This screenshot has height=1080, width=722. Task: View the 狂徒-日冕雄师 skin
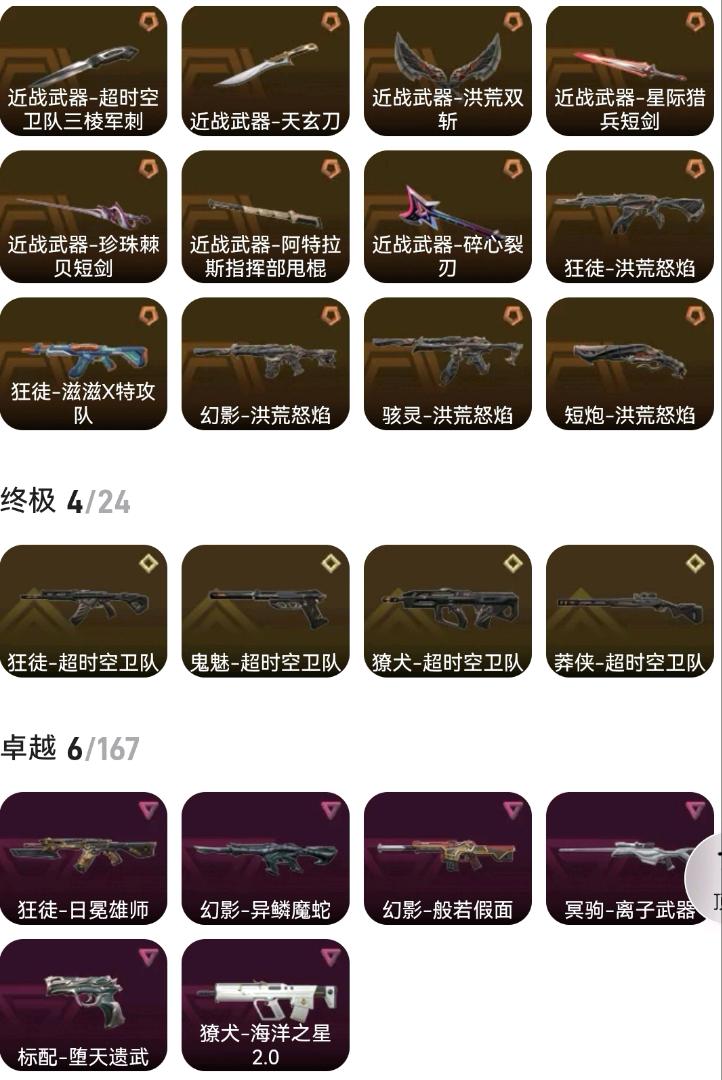click(x=83, y=858)
